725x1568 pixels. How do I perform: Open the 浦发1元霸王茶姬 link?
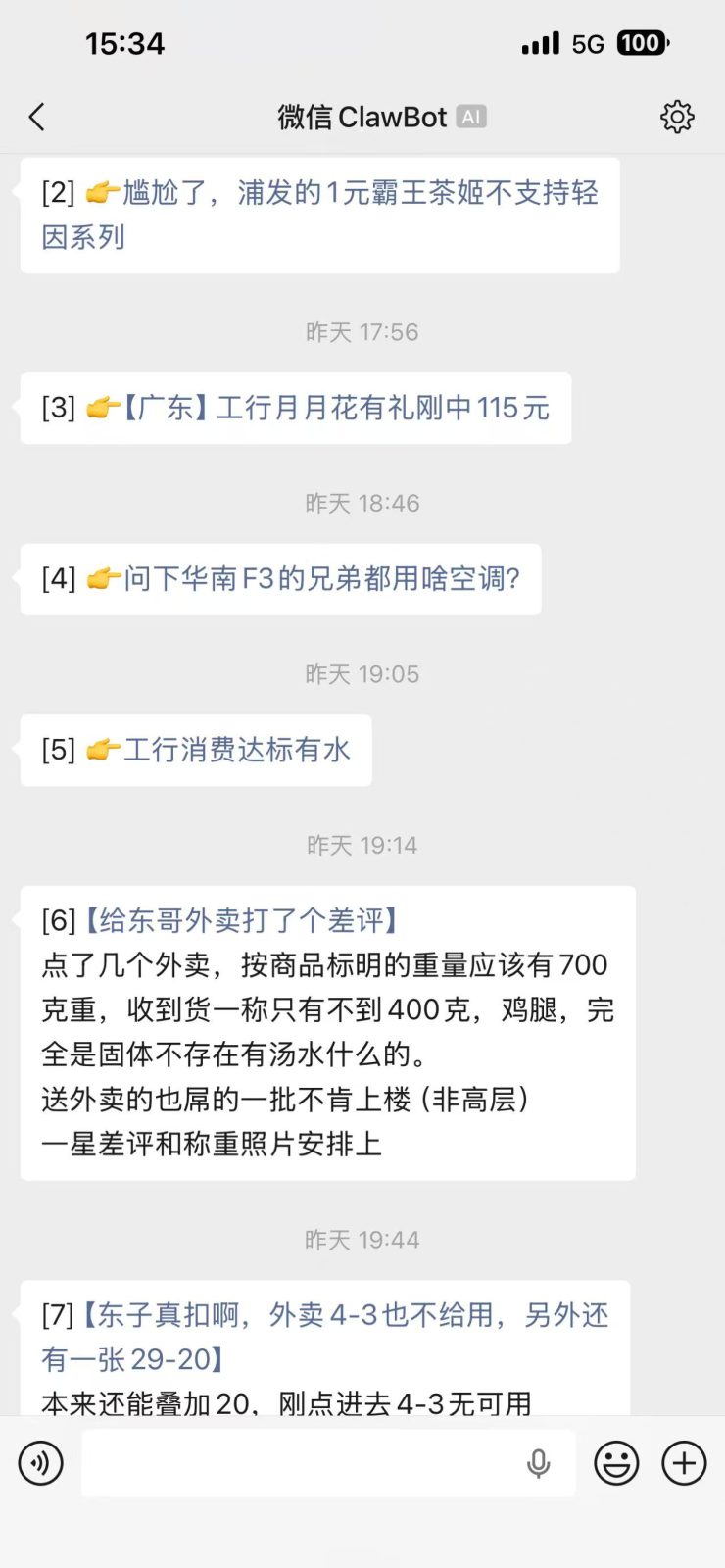(360, 194)
